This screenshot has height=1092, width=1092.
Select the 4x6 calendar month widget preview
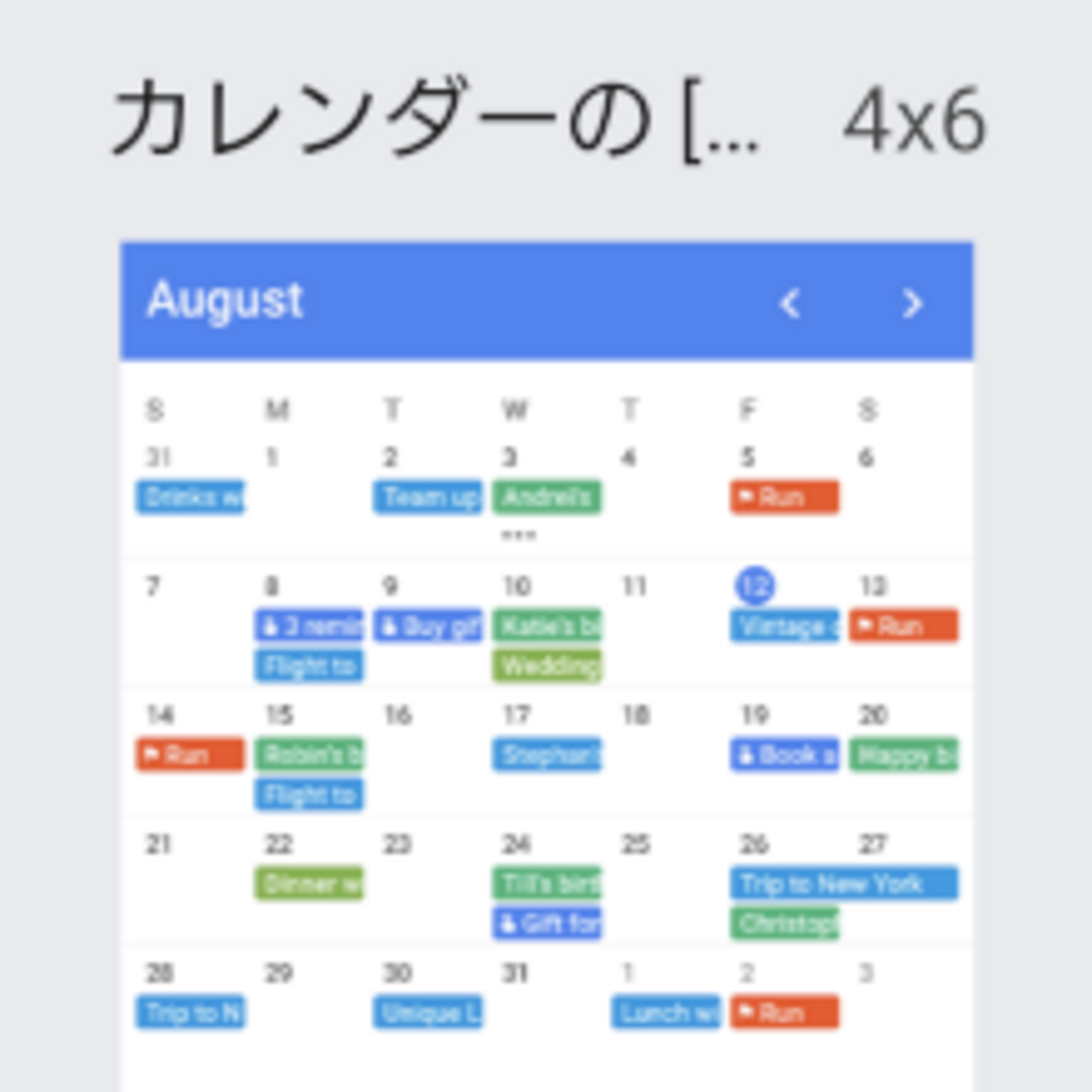(546, 664)
